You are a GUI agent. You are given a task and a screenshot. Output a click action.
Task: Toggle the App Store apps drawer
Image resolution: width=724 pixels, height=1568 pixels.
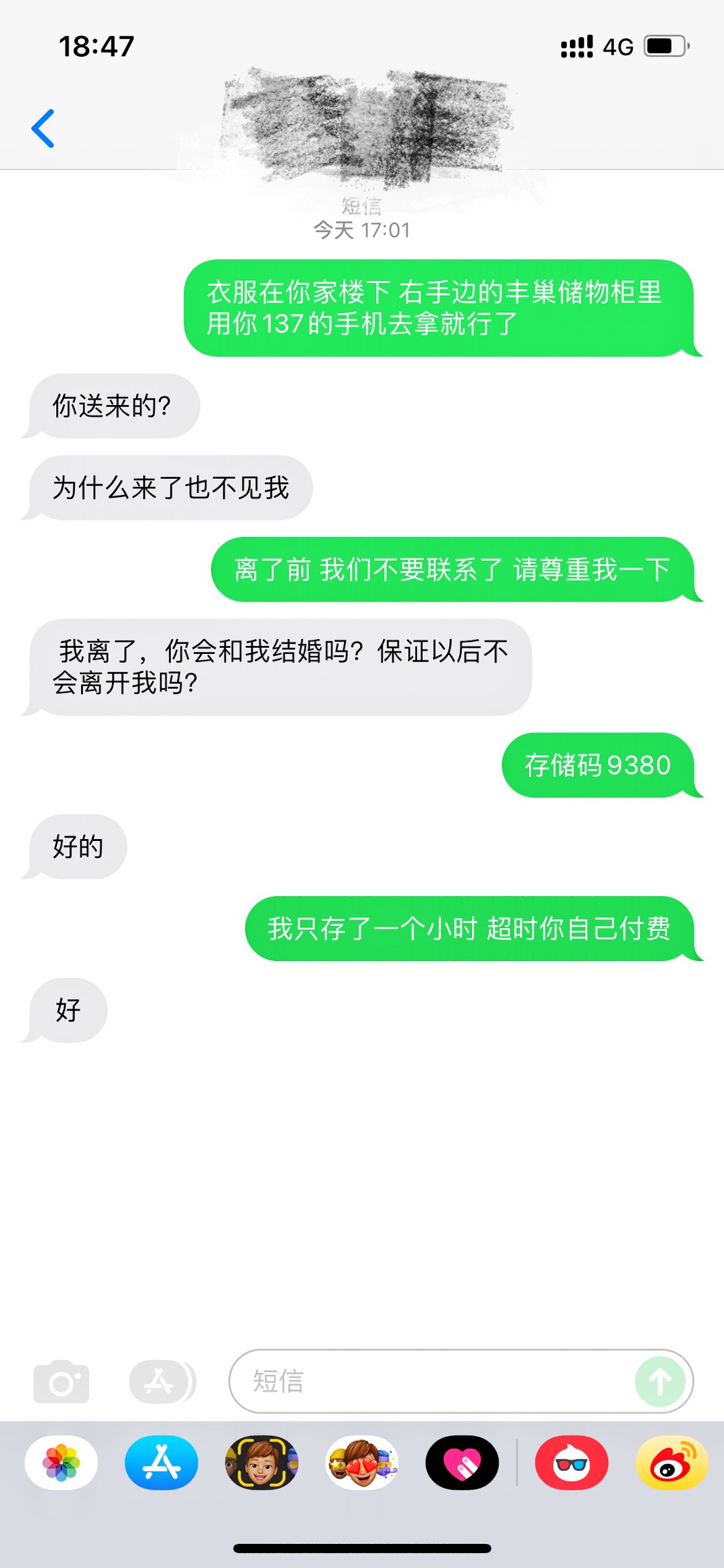pos(162,1382)
